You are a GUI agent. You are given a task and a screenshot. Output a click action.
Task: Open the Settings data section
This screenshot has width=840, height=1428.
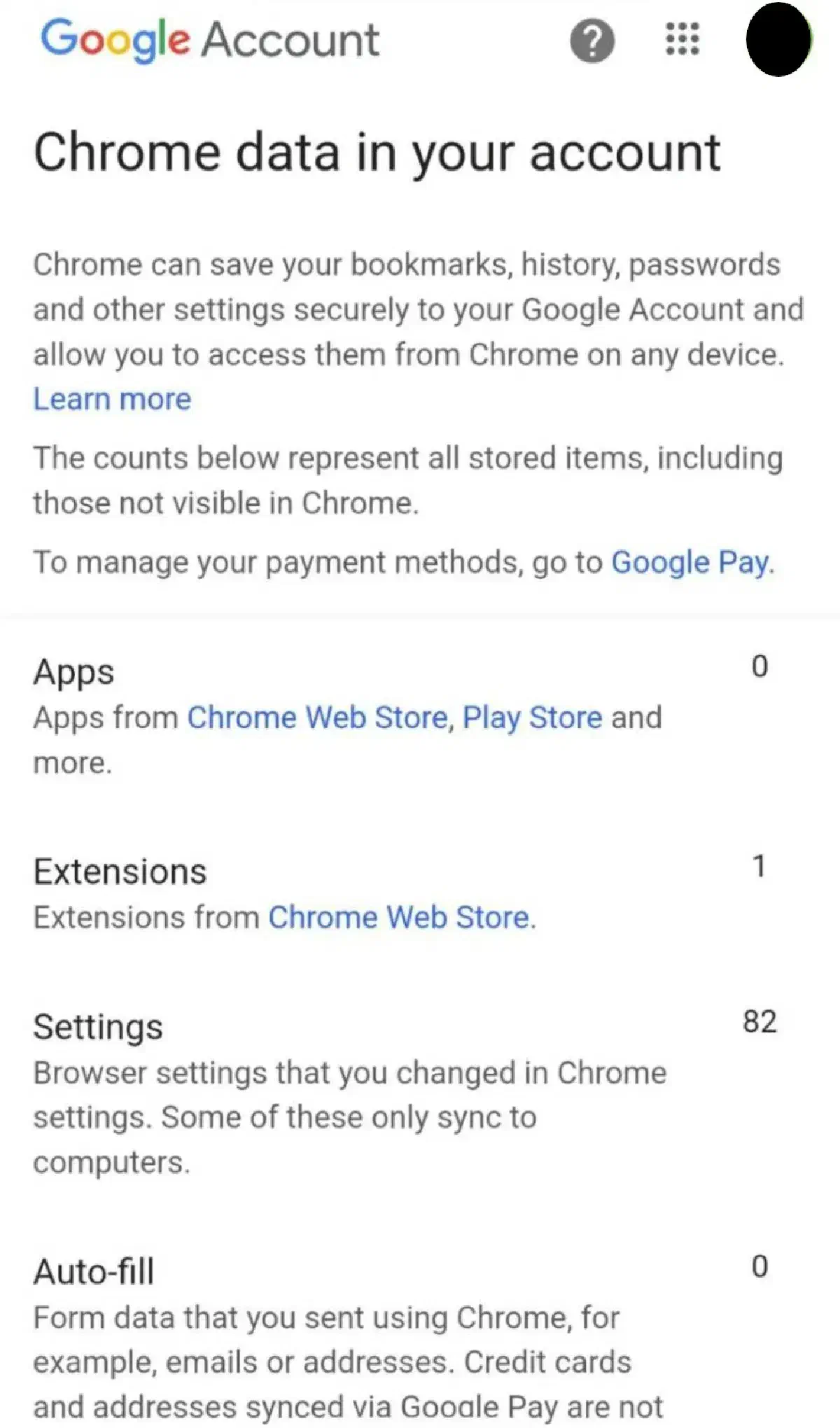98,1028
